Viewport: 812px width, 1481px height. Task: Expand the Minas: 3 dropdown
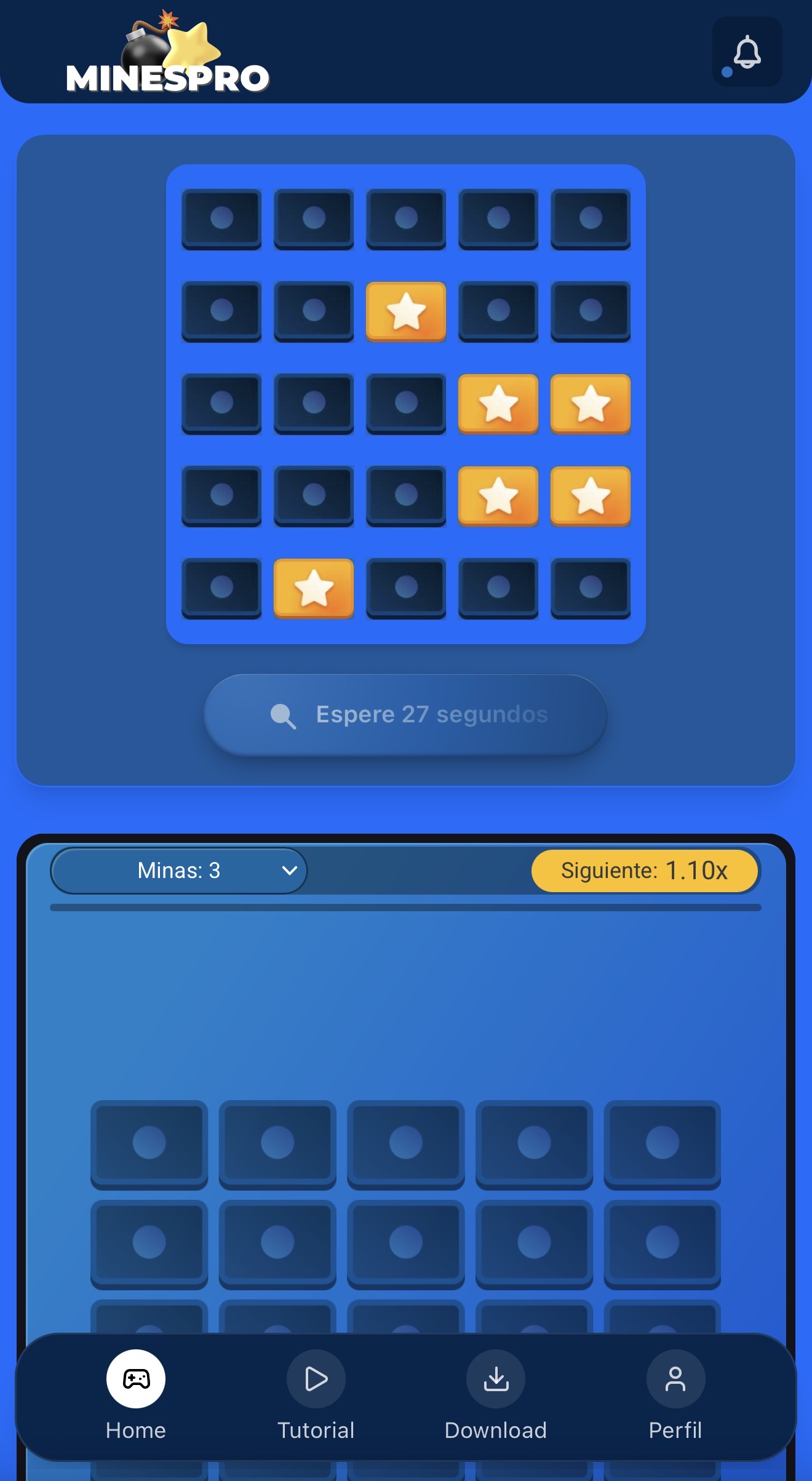pos(179,871)
